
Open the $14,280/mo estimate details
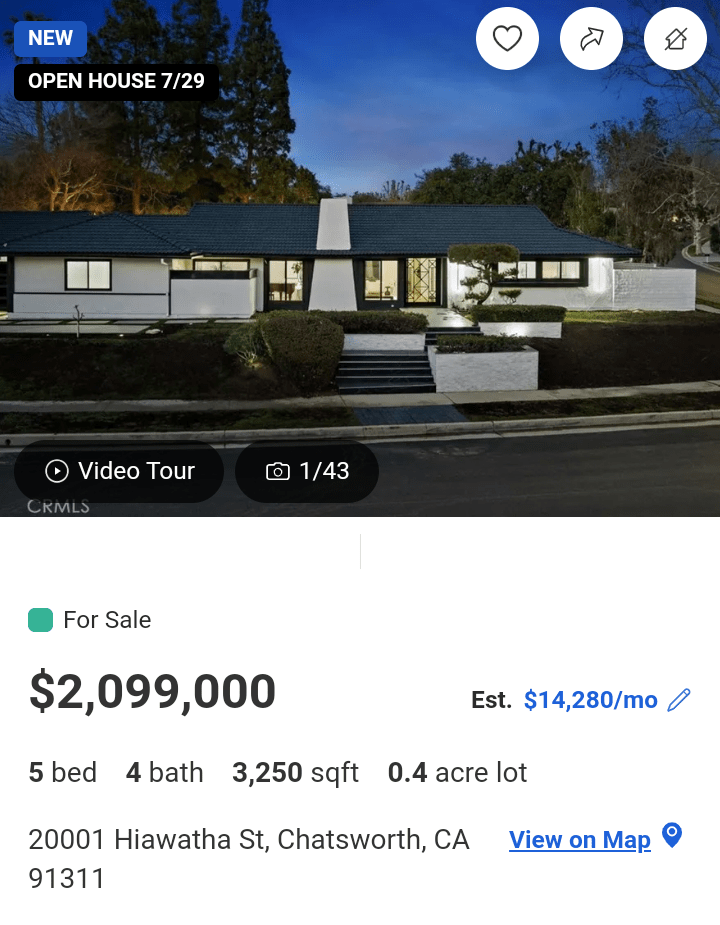tap(590, 700)
